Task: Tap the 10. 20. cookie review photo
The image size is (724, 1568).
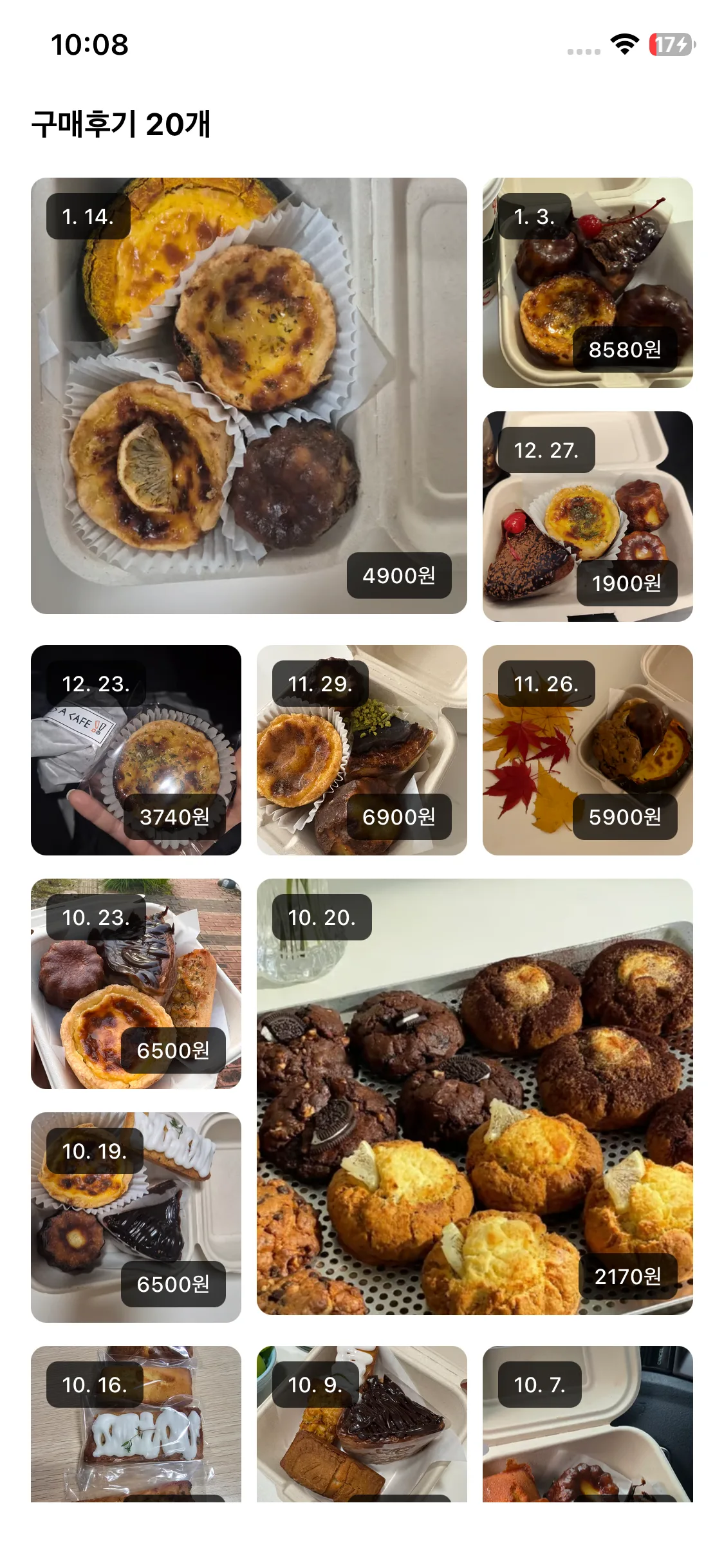Action: 474,1096
